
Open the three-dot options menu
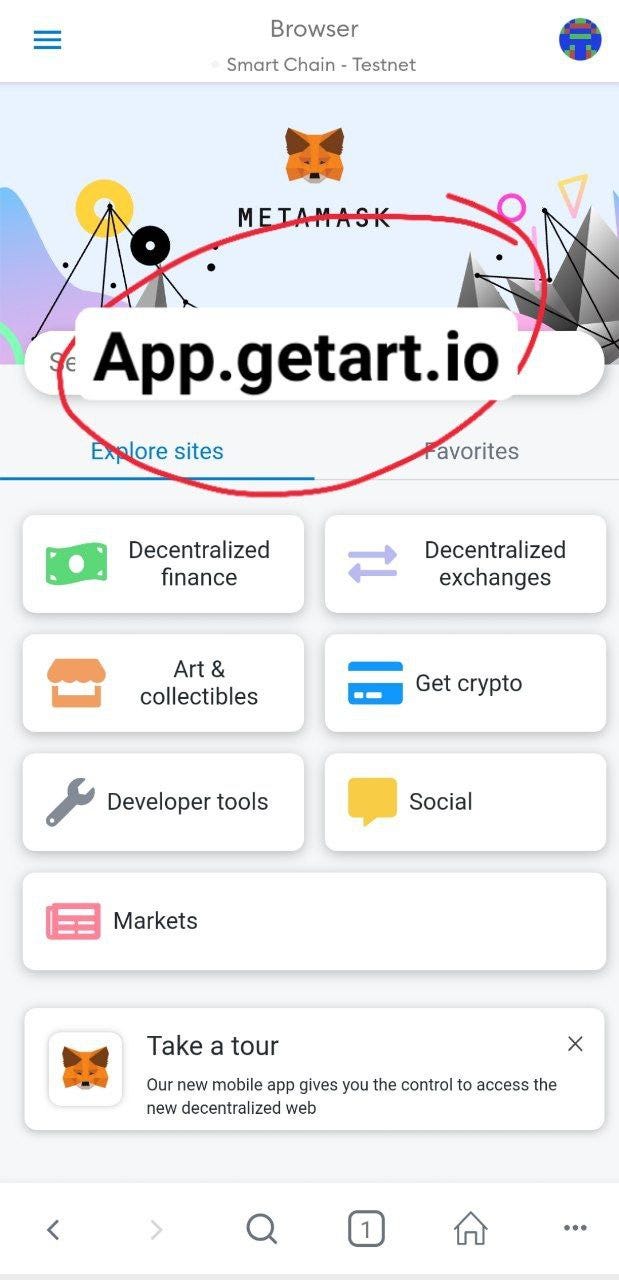pos(574,1229)
